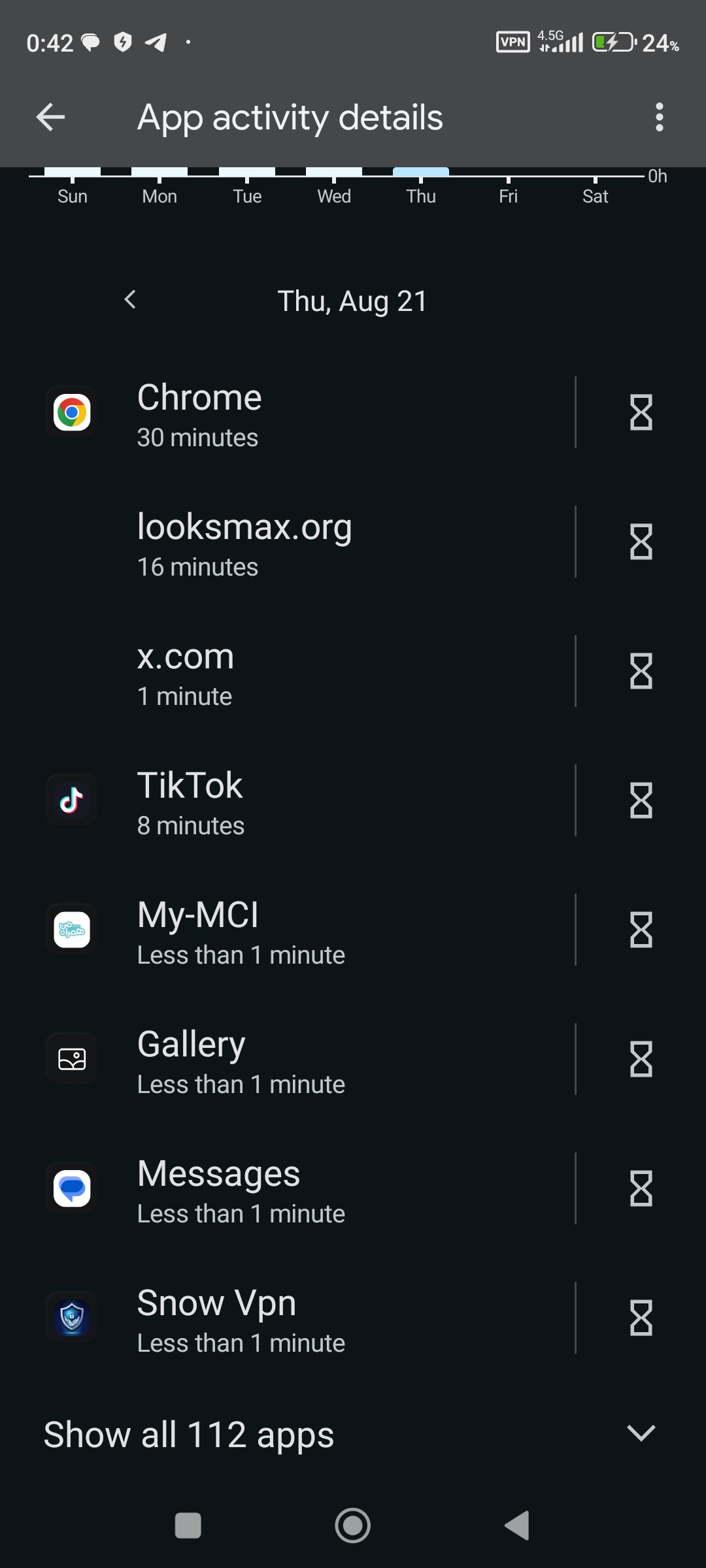Expand Show all 112 apps

coord(353,1434)
